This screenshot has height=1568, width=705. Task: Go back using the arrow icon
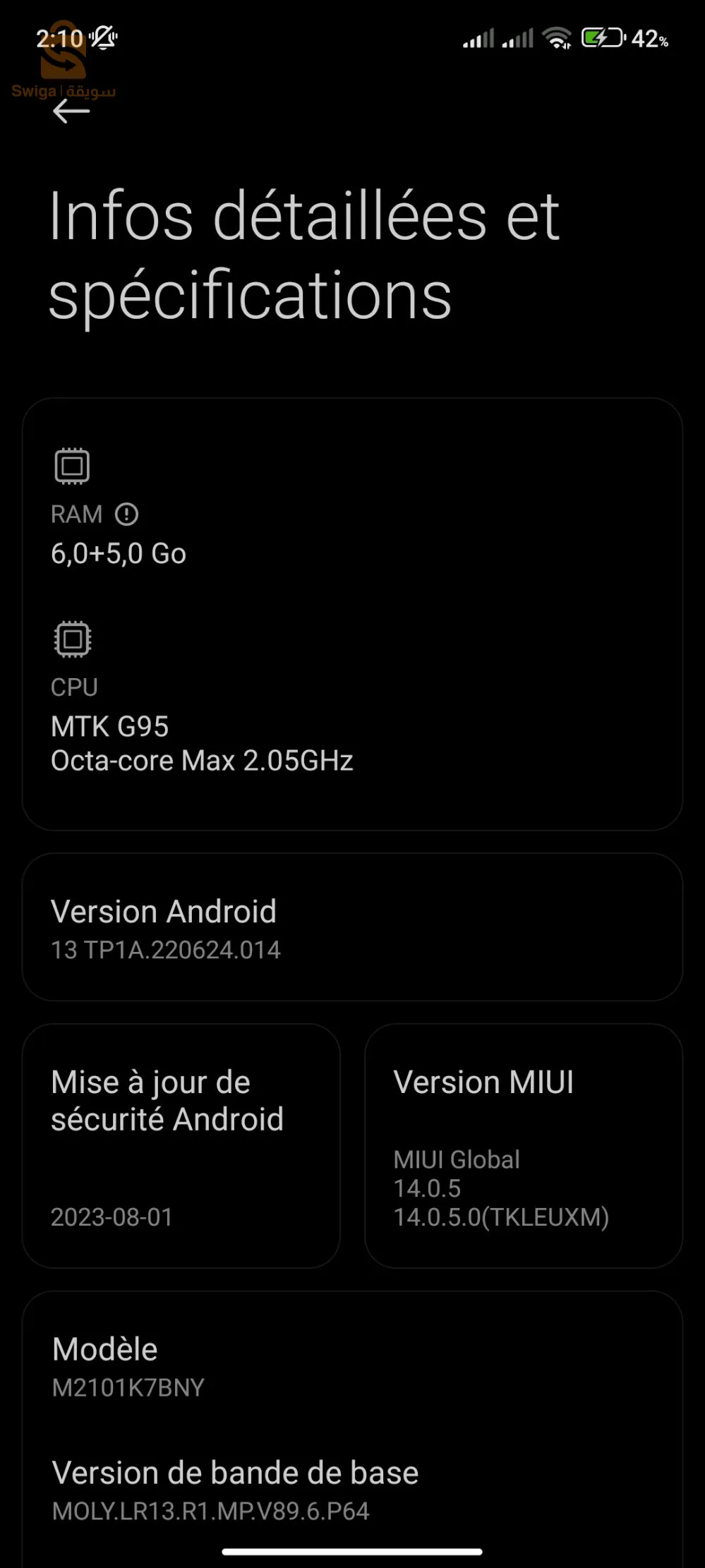71,111
